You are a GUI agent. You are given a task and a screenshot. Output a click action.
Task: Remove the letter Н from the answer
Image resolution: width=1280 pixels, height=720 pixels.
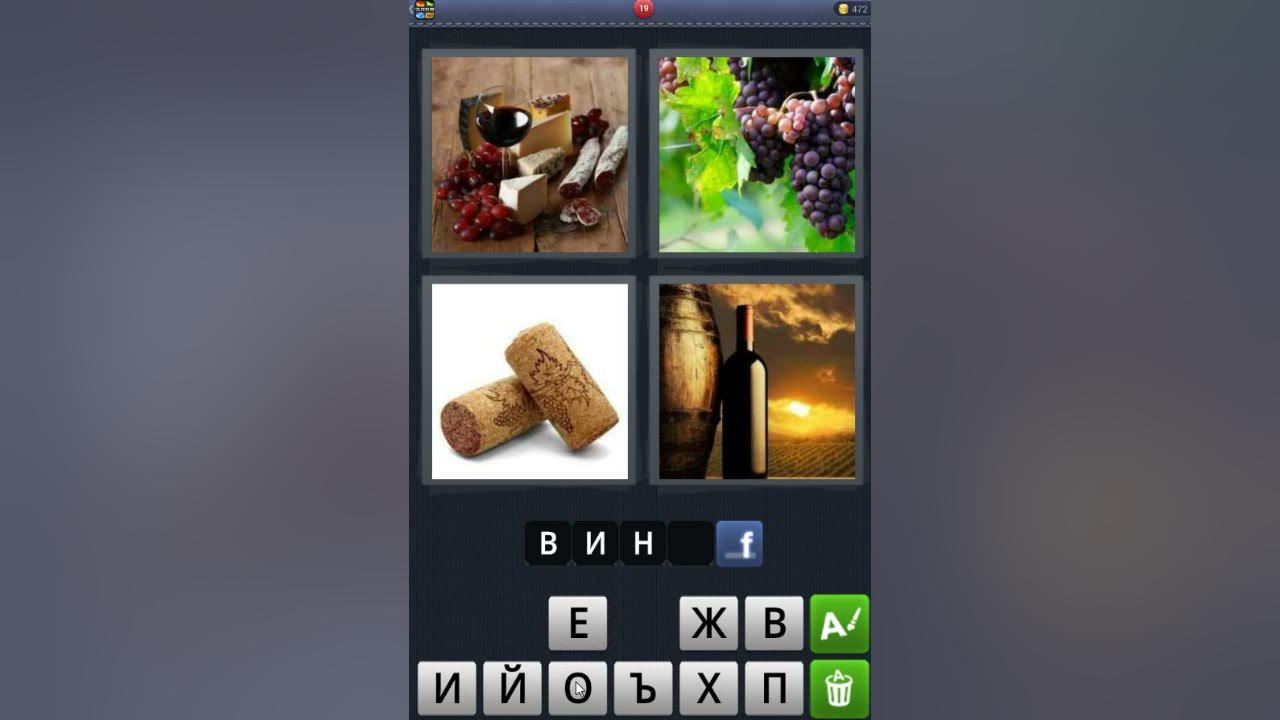643,543
